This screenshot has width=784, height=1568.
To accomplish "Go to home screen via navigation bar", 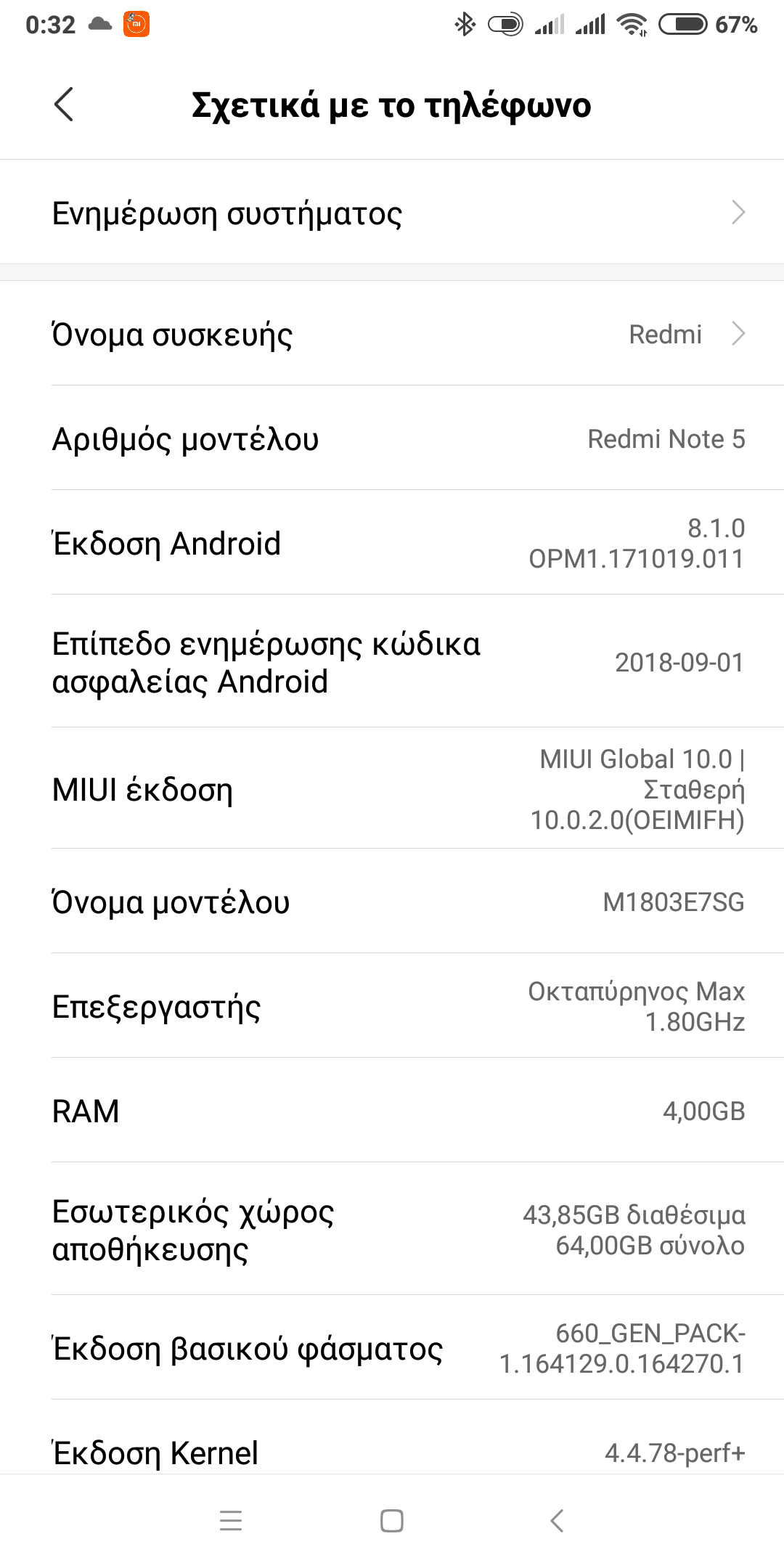I will click(392, 1520).
